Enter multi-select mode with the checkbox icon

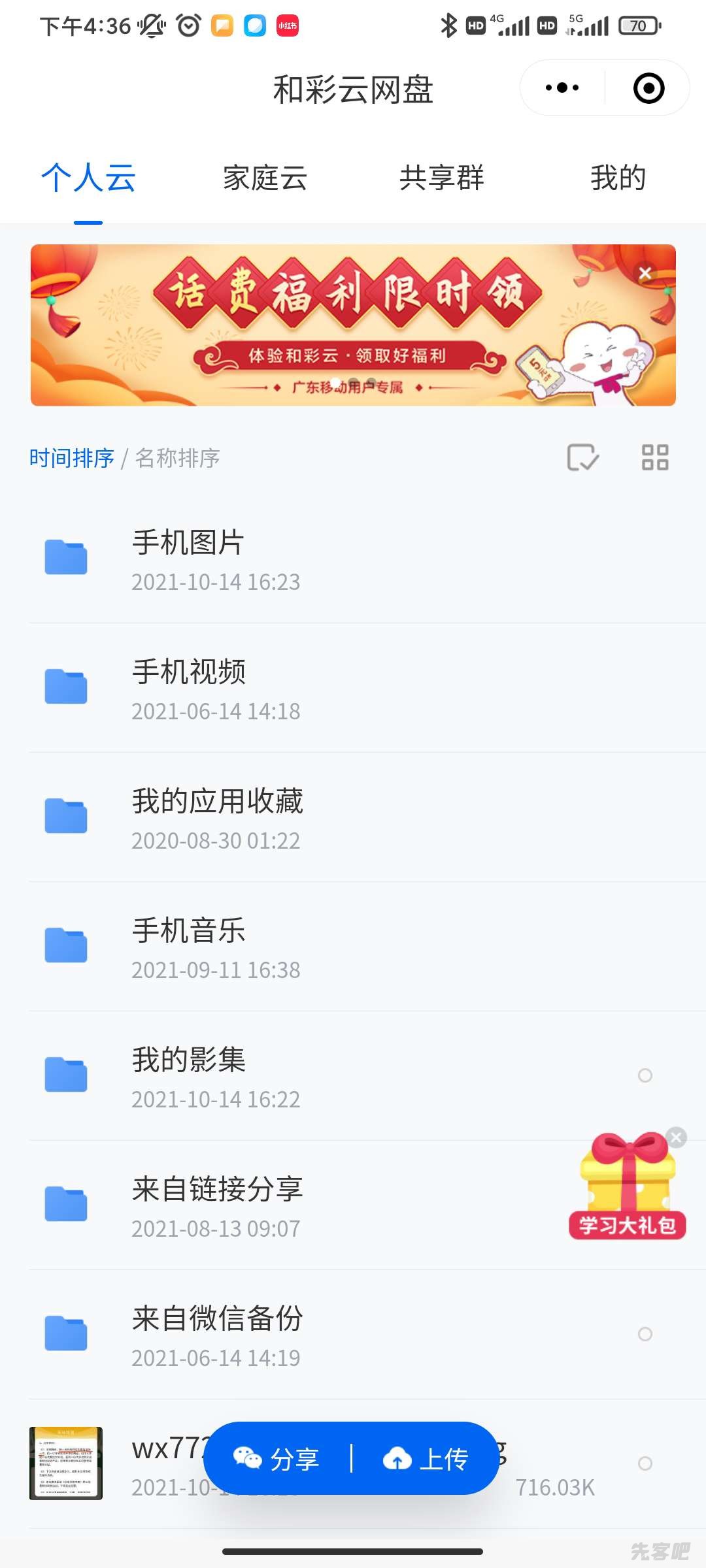click(x=582, y=457)
